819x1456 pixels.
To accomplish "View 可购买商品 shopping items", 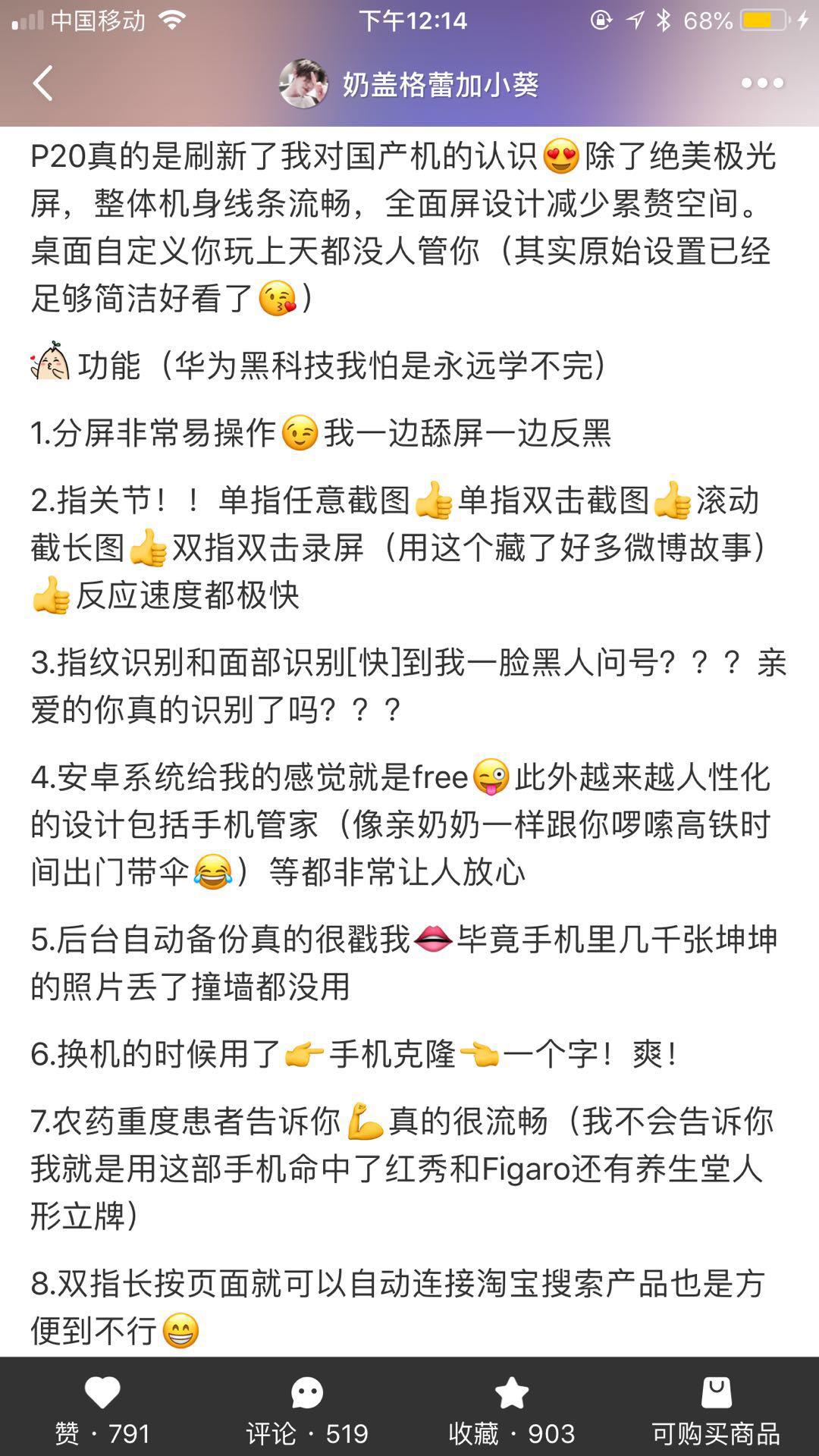I will (716, 1409).
